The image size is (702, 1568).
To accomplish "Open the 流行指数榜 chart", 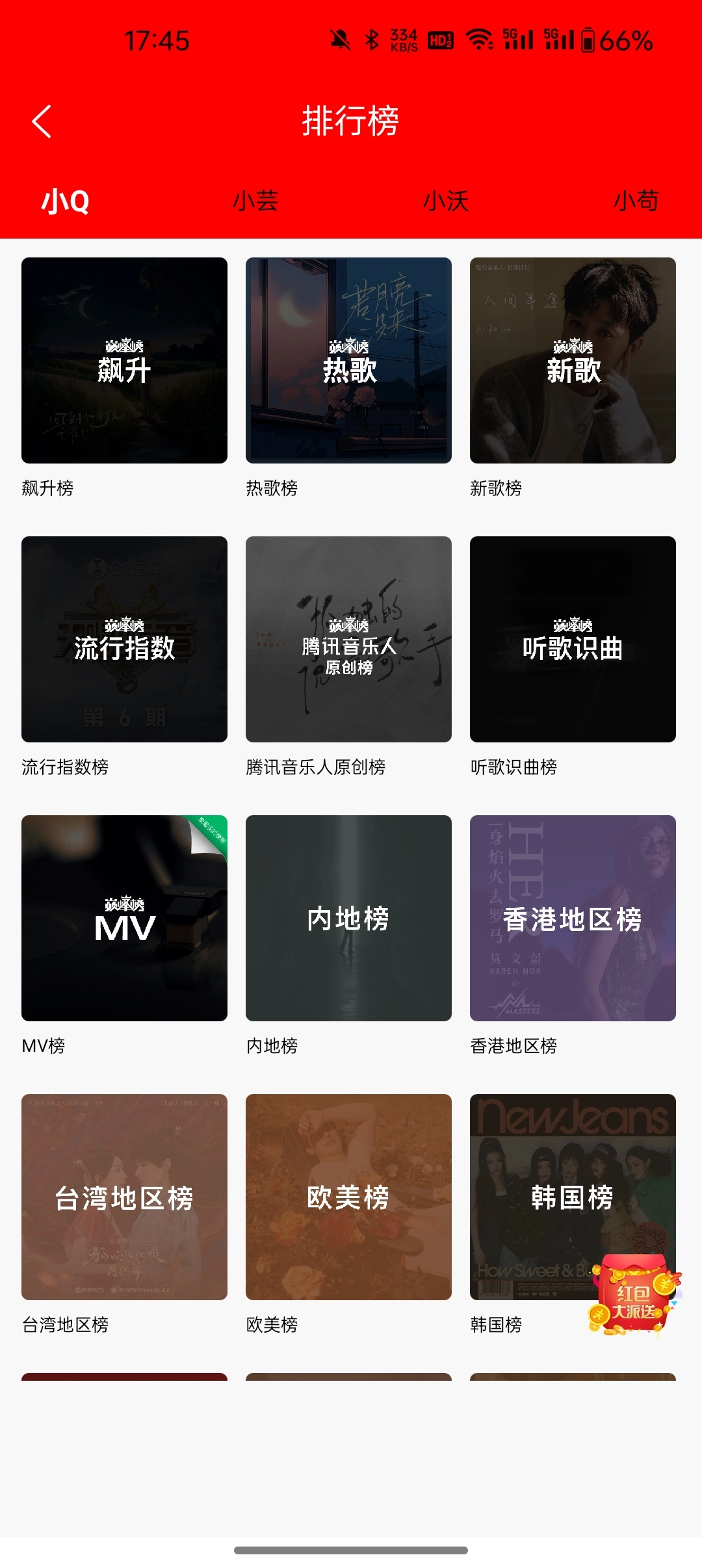I will [x=124, y=639].
